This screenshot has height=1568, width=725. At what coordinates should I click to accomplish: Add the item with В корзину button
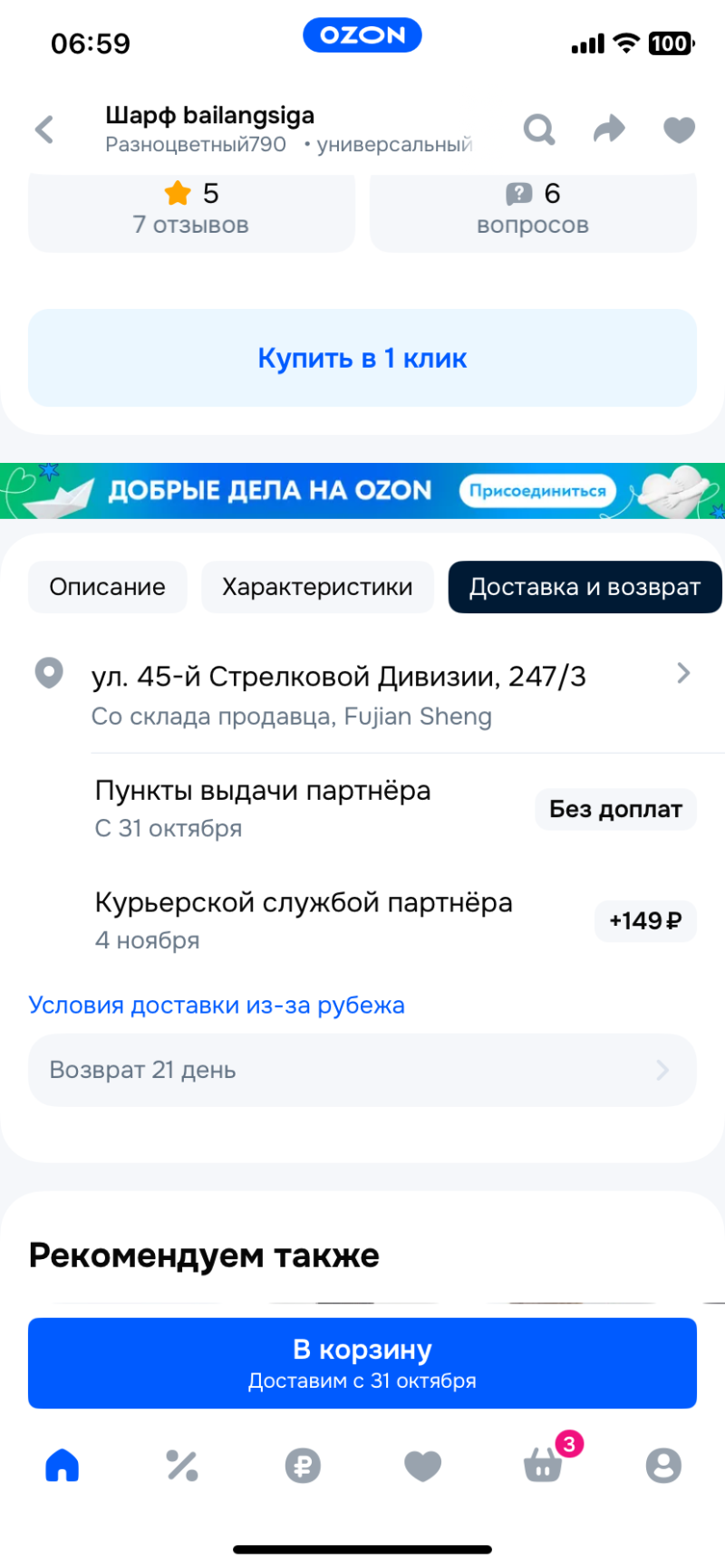pyautogui.click(x=362, y=1362)
